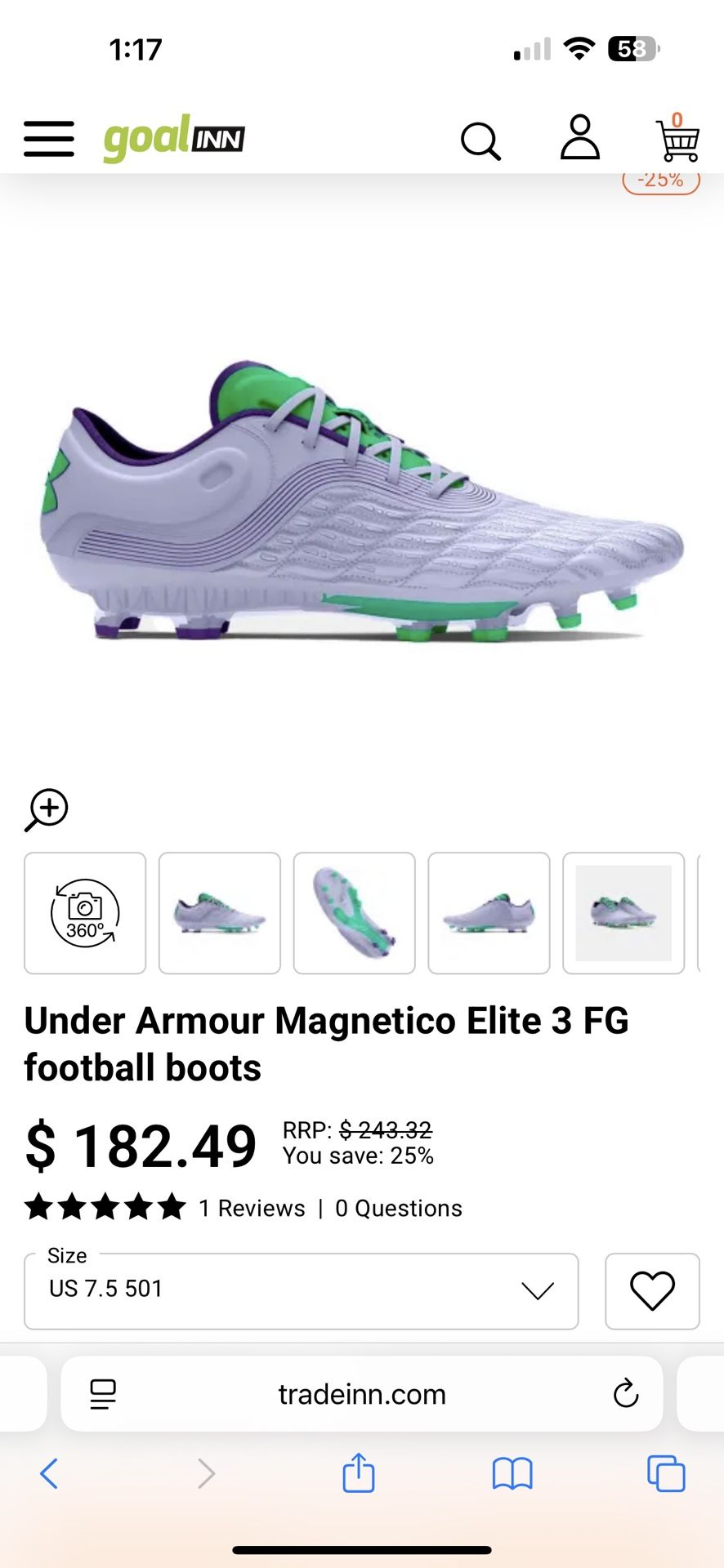Tap the tradeinn.com address bar
Image resolution: width=724 pixels, height=1568 pixels.
click(x=362, y=1394)
